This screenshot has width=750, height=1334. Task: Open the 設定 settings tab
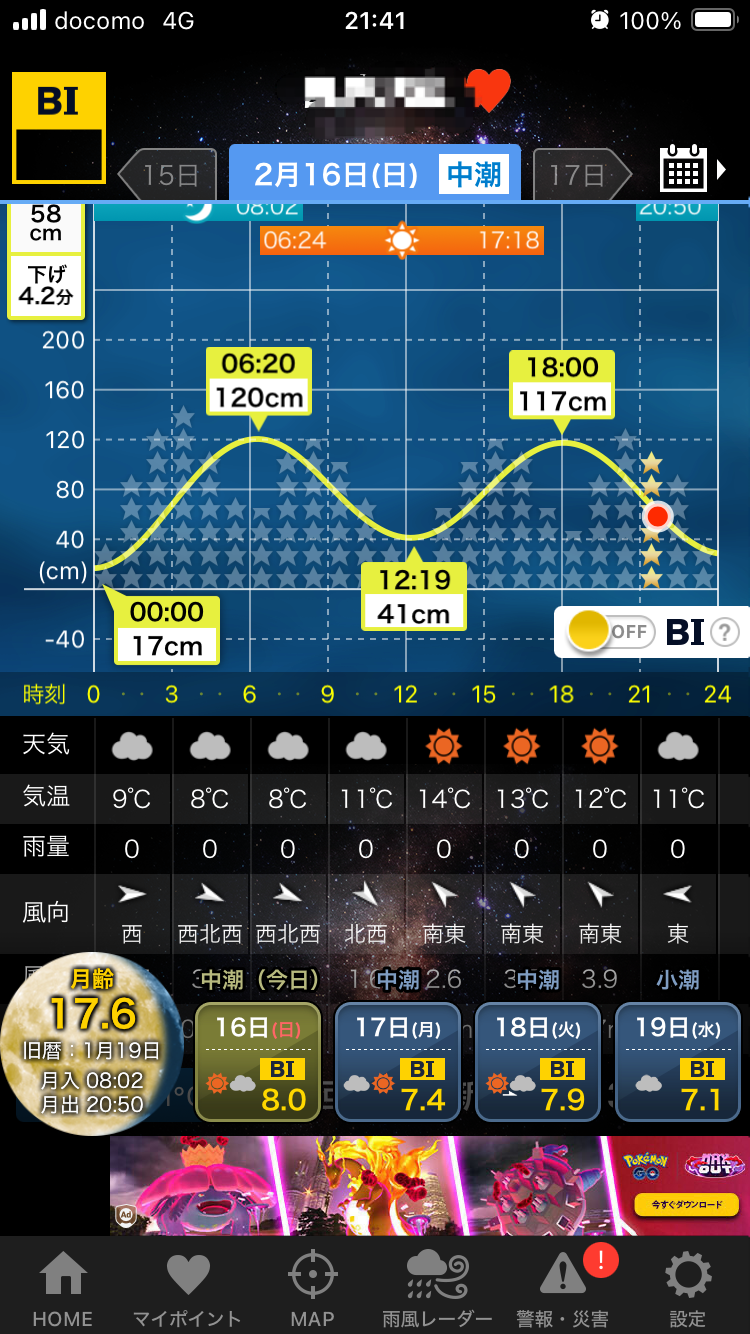coord(688,1288)
